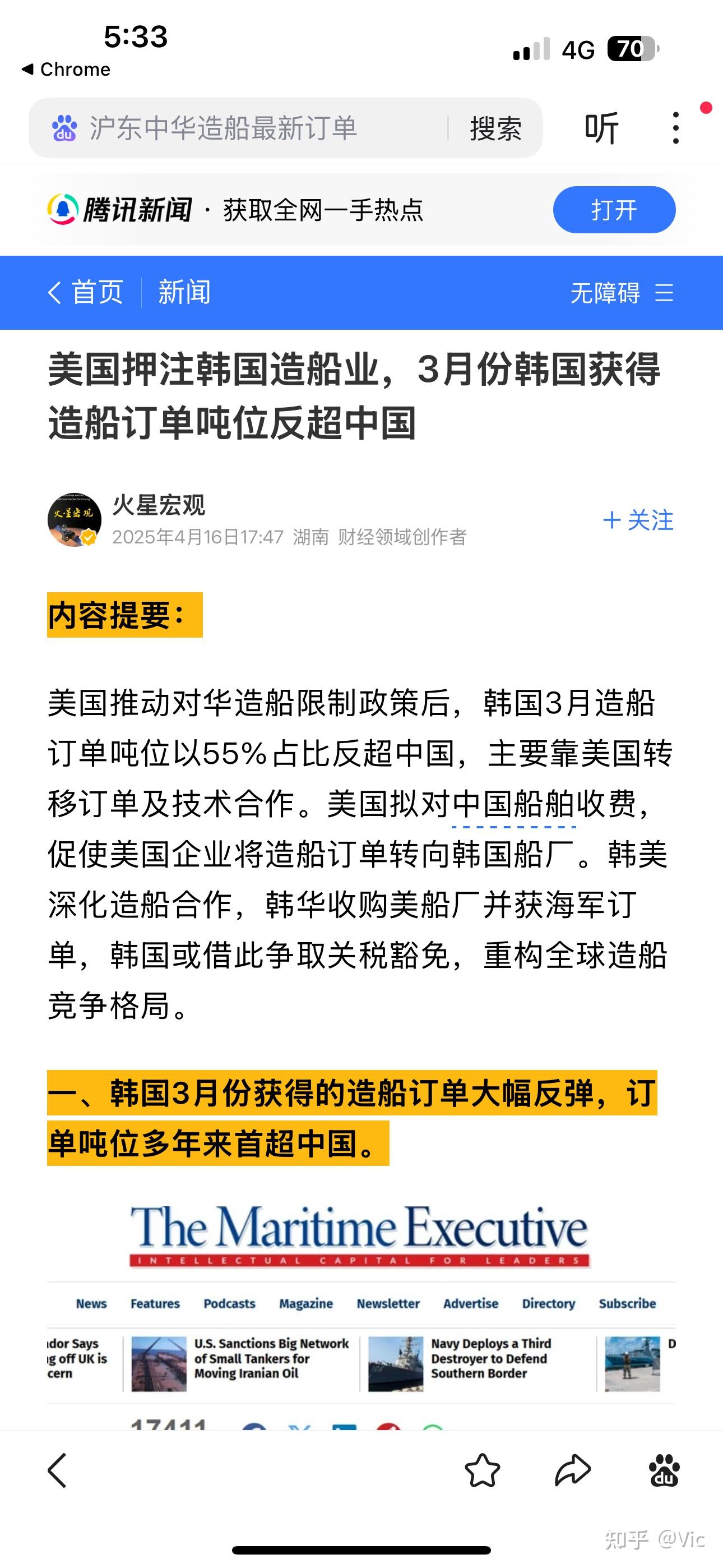Open the 新闻 section

click(x=184, y=293)
